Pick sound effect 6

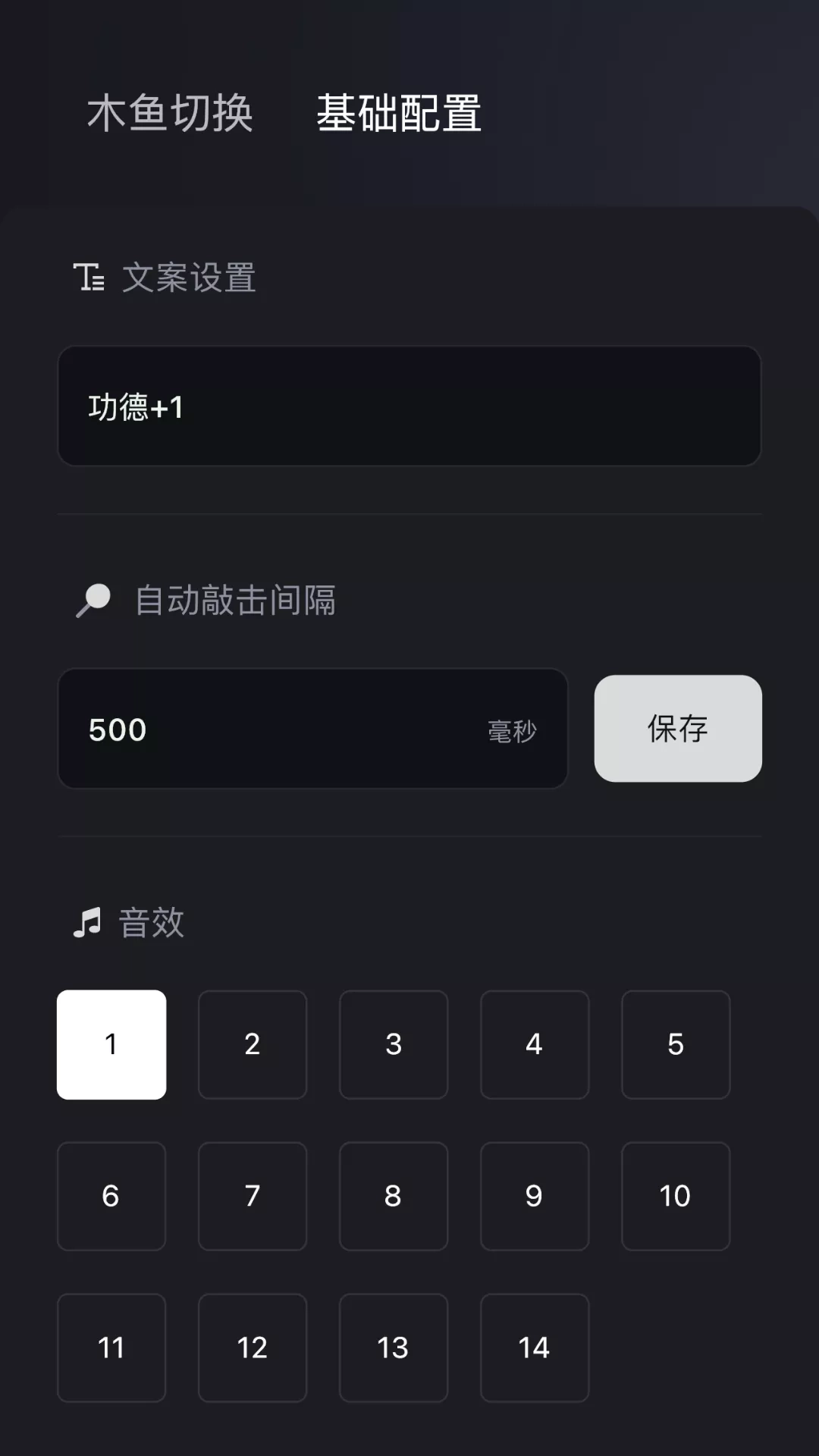[x=111, y=1196]
